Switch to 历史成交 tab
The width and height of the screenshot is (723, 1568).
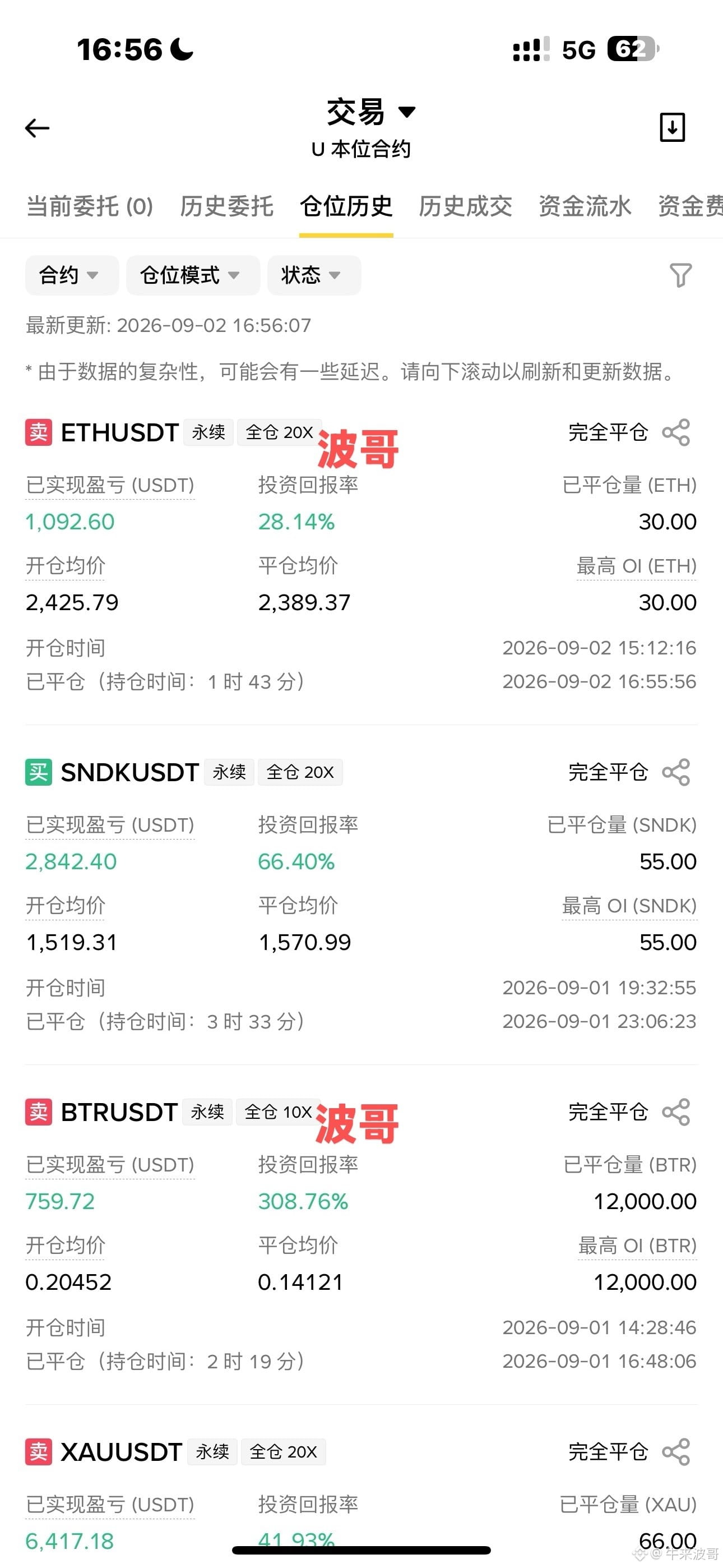coord(465,206)
